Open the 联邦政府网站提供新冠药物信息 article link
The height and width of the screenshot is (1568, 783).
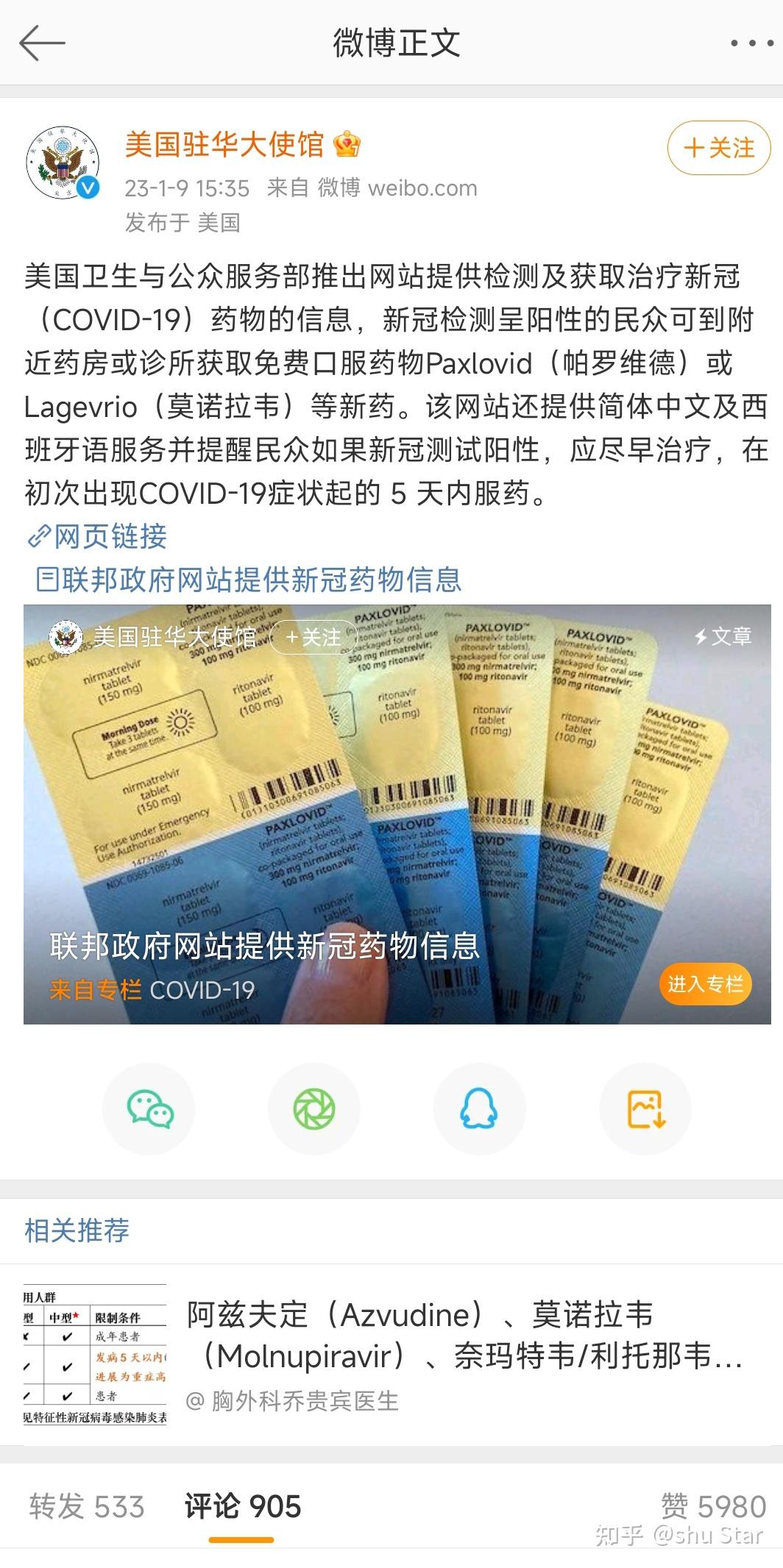pos(249,580)
